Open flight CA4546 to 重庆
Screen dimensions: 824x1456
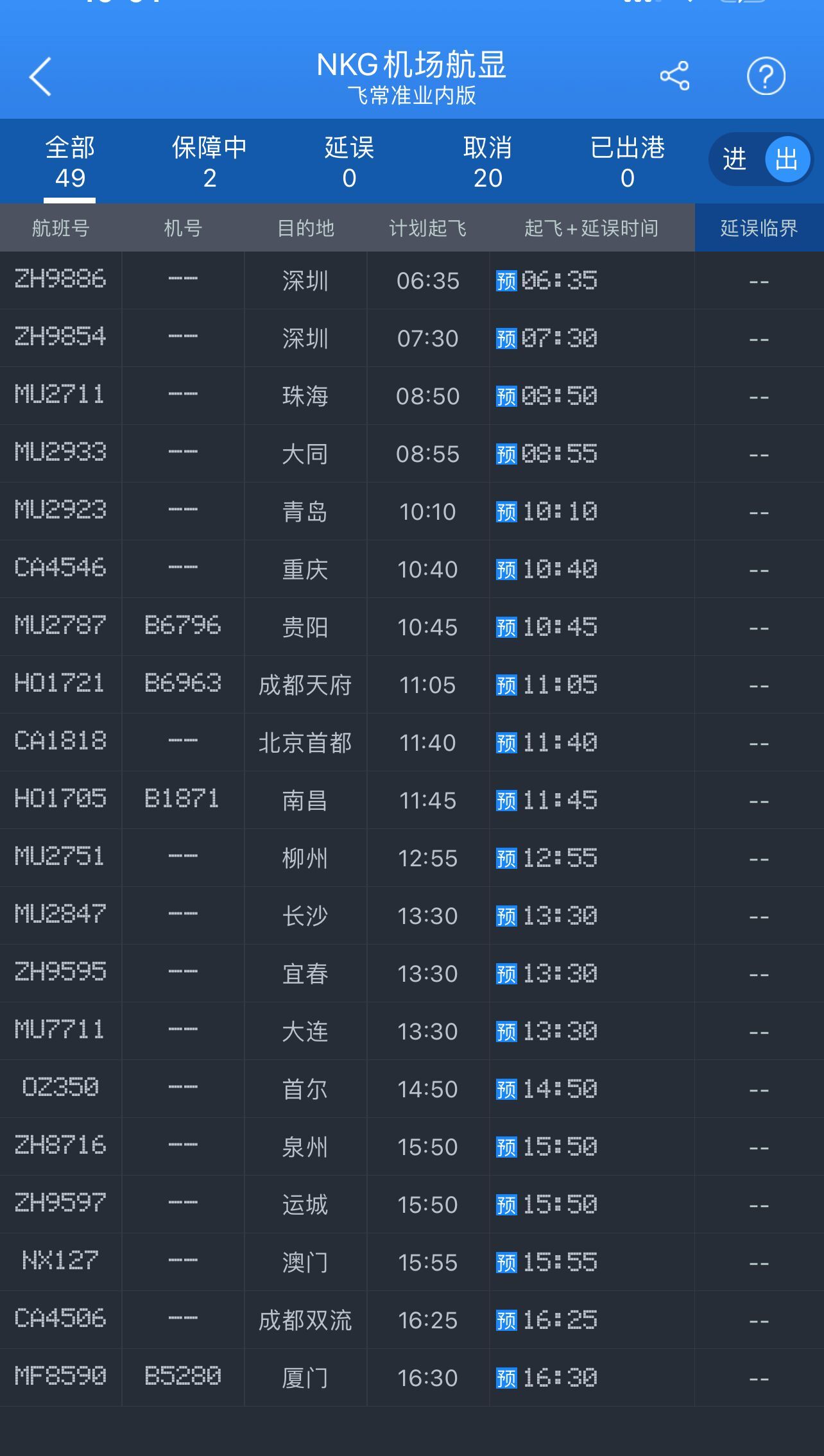60,569
